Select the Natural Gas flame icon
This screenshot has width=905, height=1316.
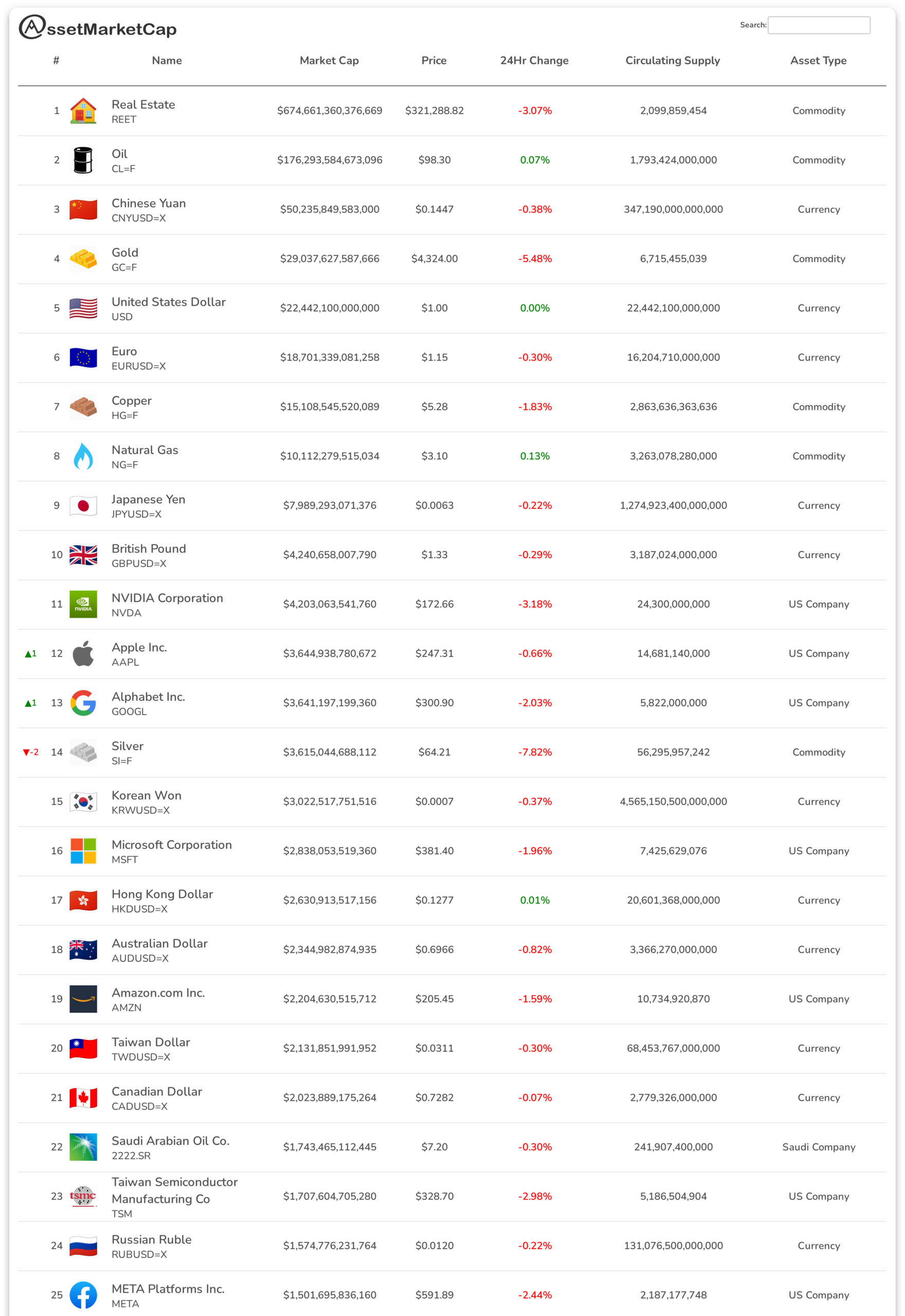tap(83, 456)
